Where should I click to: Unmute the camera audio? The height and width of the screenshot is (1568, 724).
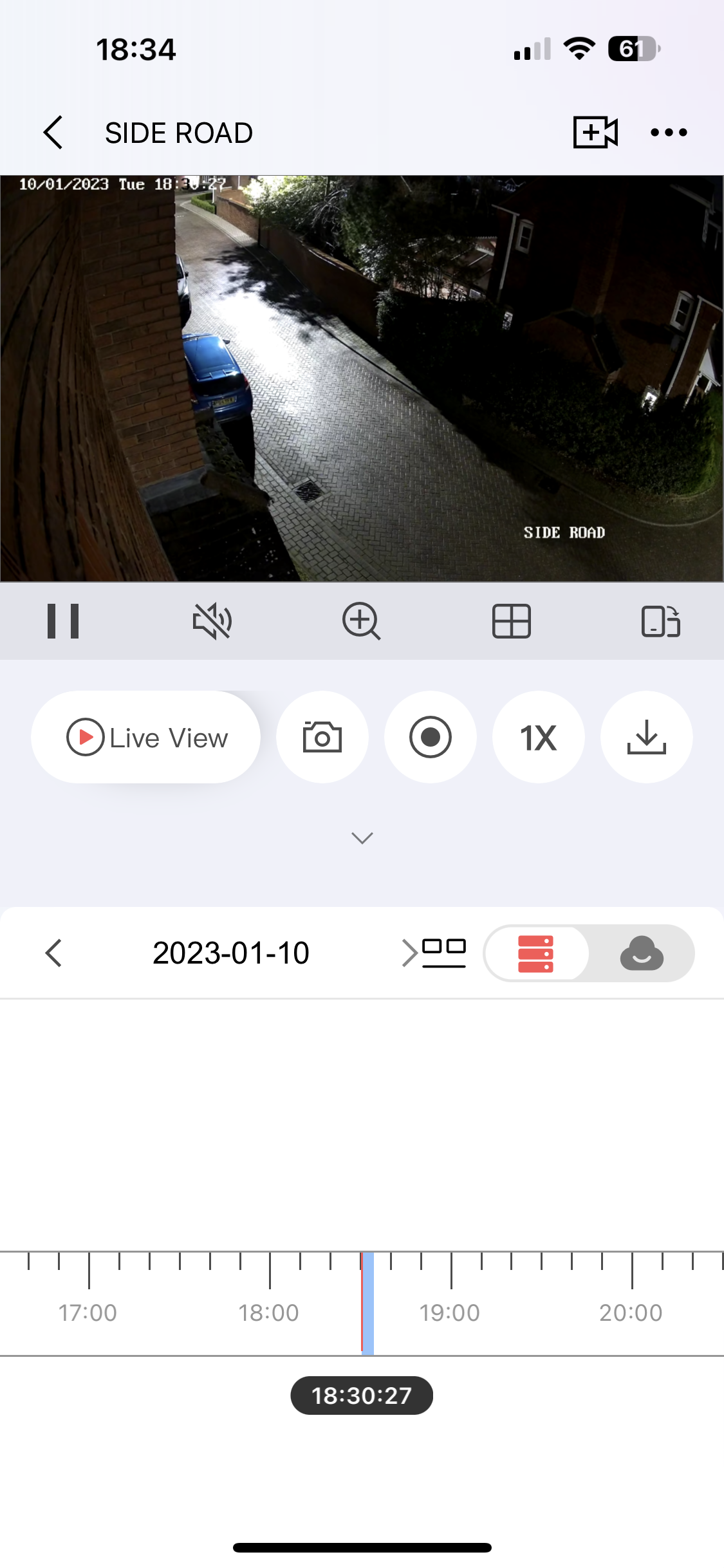tap(212, 621)
